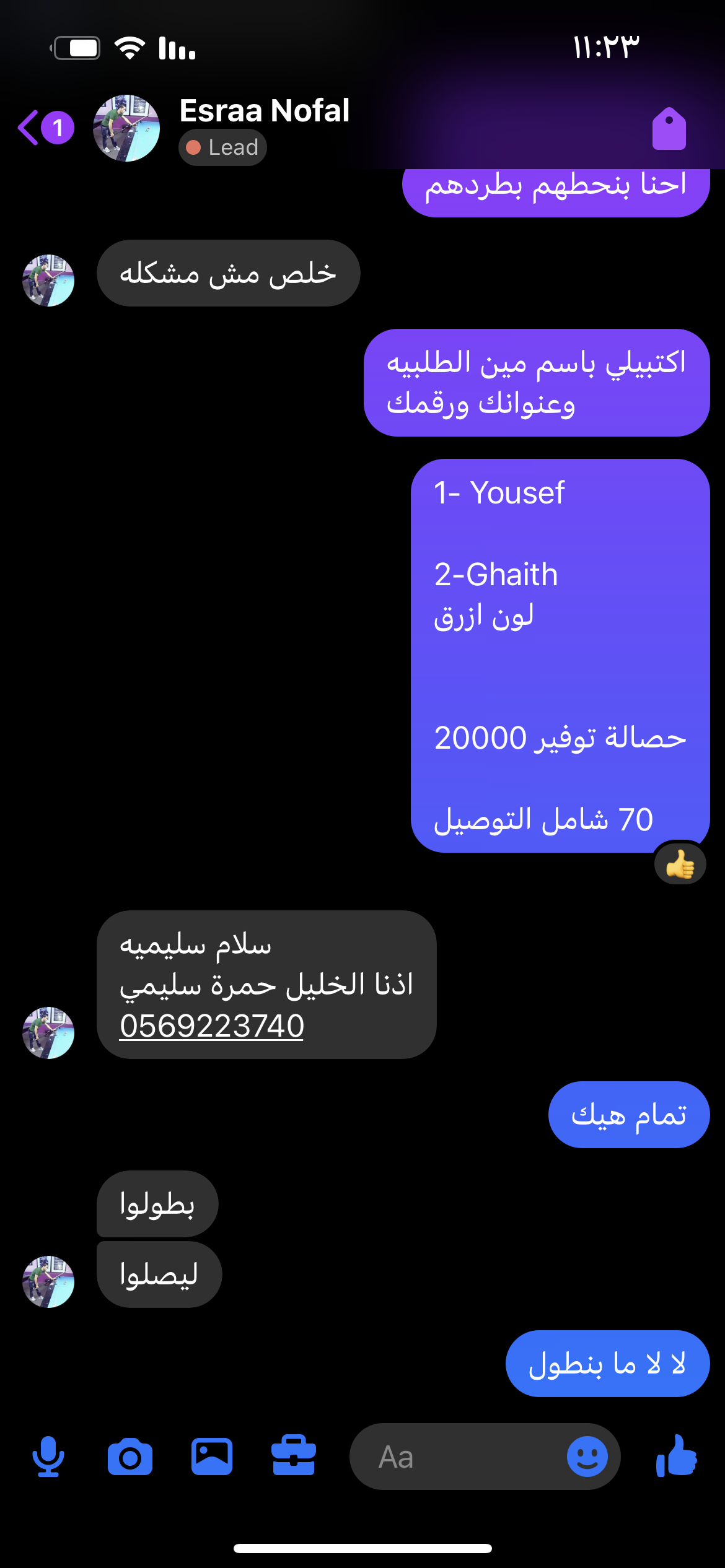The image size is (725, 1568).
Task: Open the emoji picker in message field
Action: pyautogui.click(x=587, y=1457)
